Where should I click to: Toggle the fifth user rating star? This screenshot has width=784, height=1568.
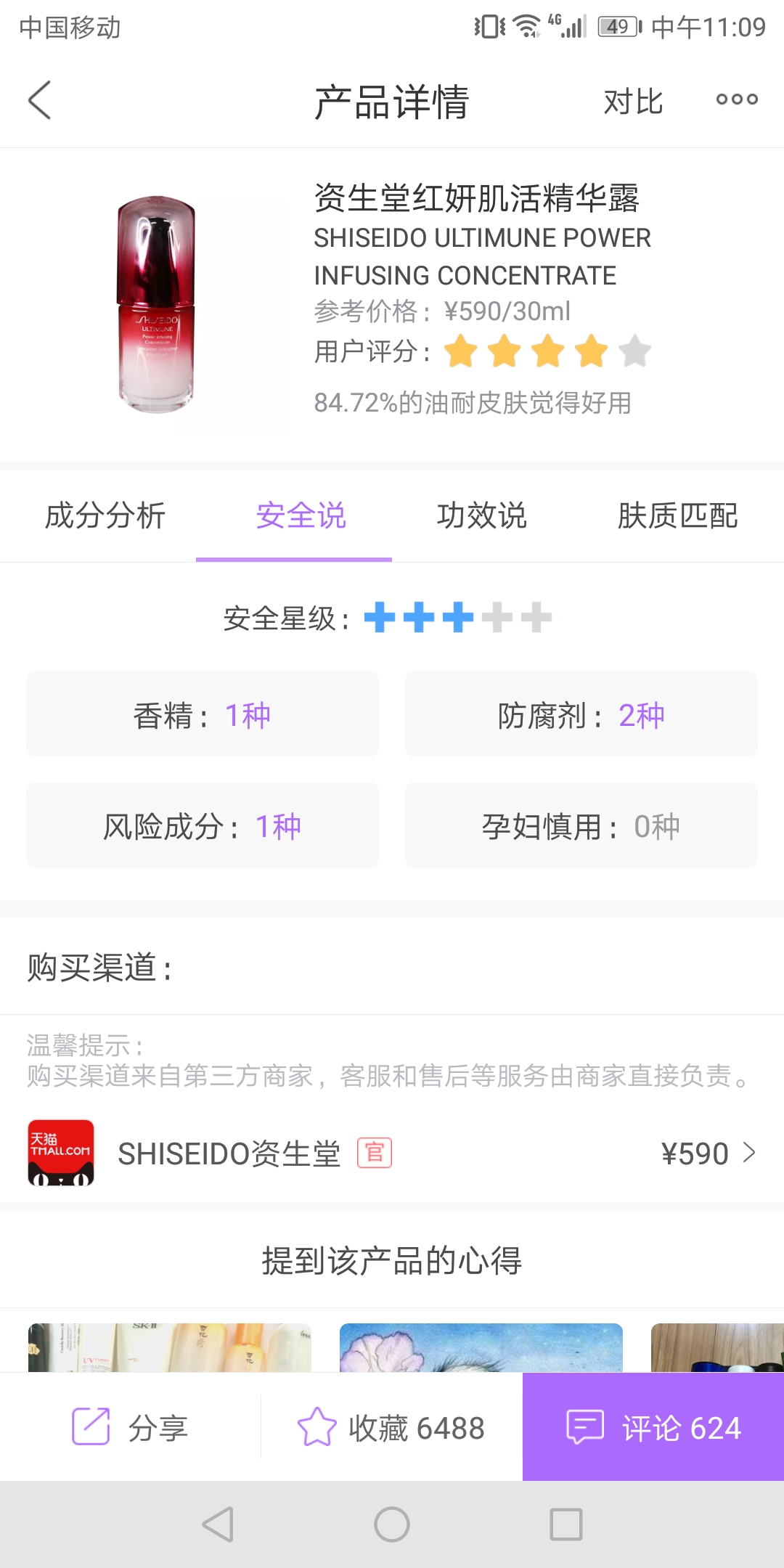coord(635,351)
